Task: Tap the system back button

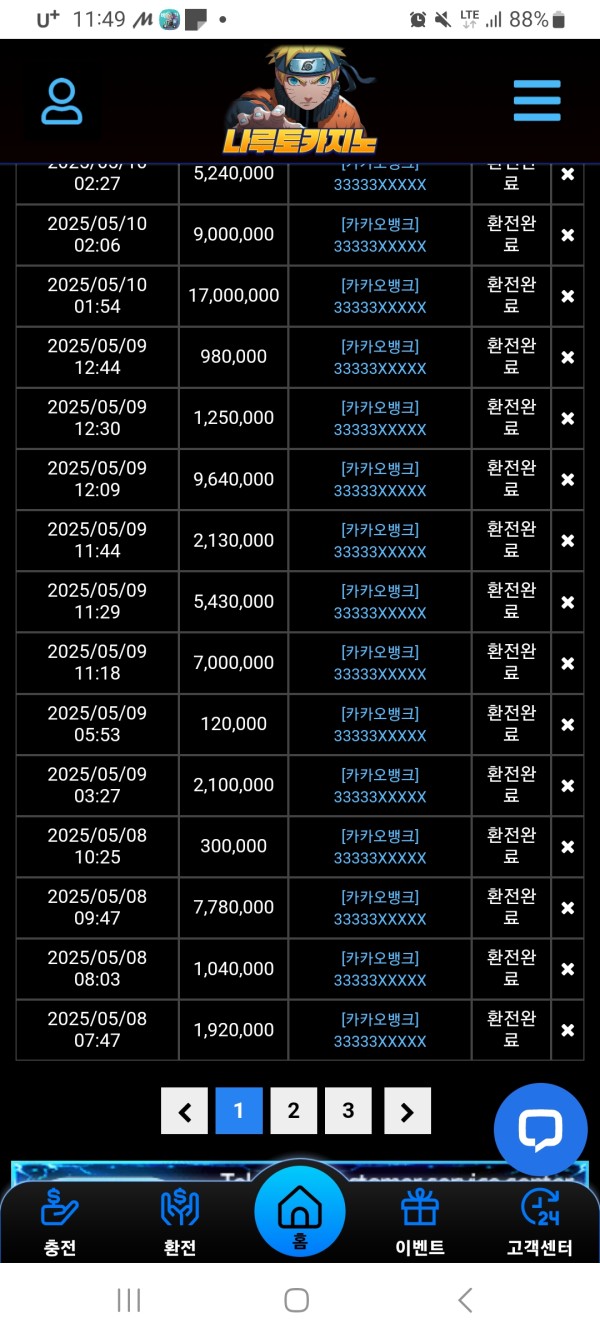Action: 465,1300
